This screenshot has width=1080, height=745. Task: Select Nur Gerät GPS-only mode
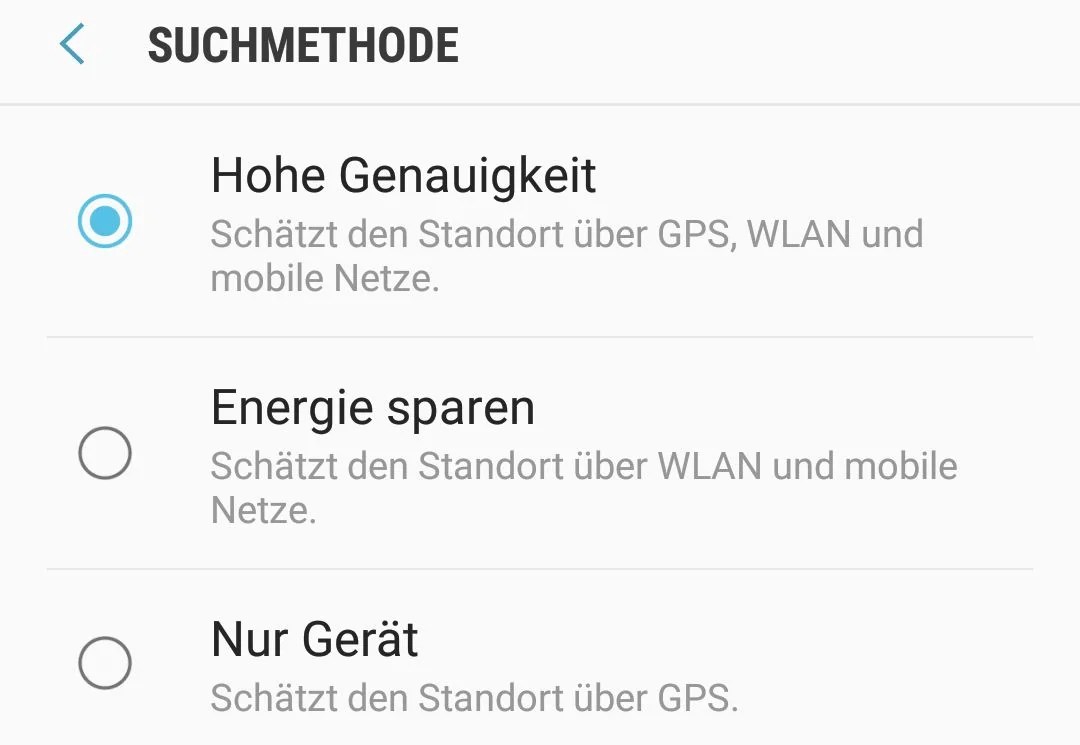click(105, 663)
